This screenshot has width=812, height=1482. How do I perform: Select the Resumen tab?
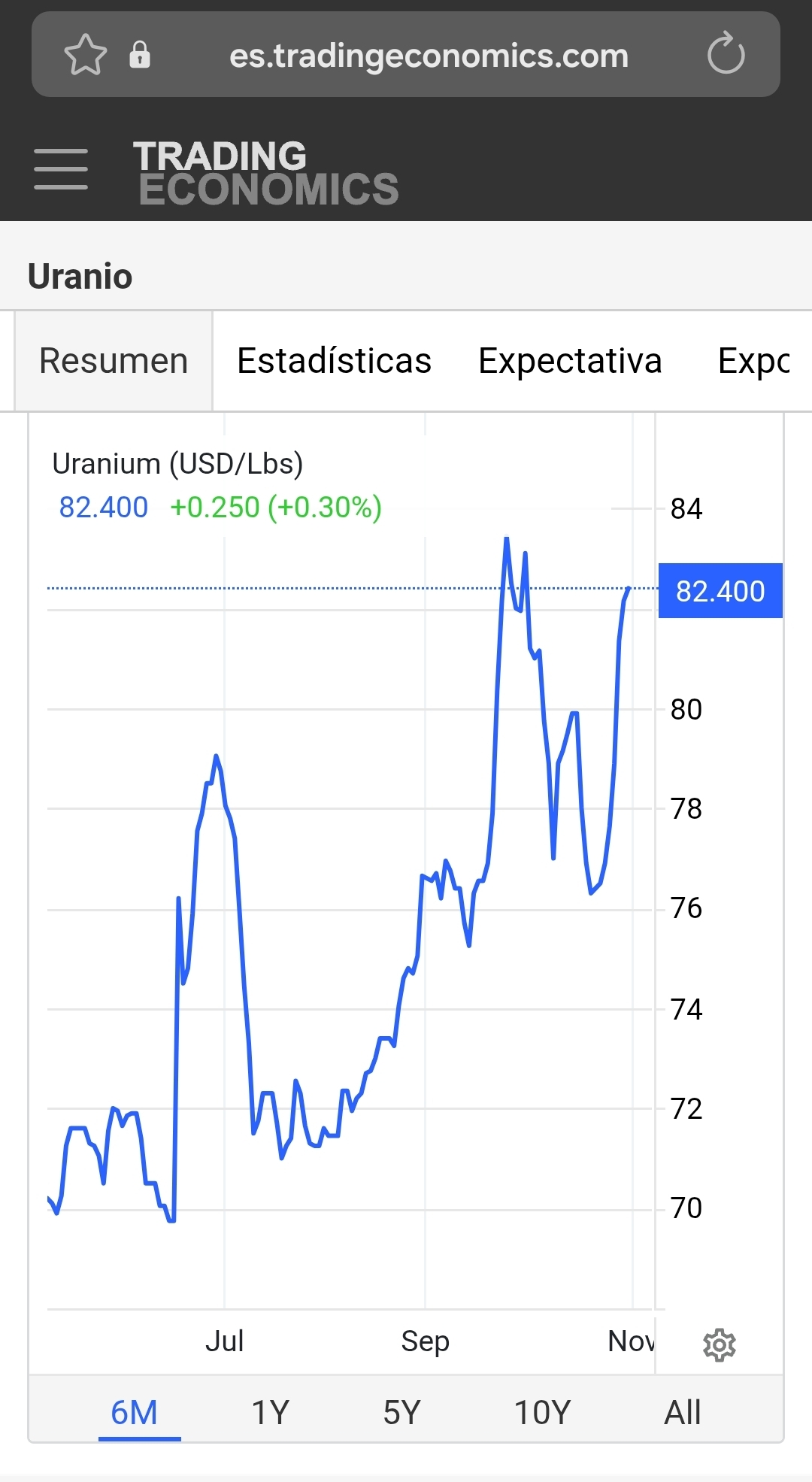click(113, 361)
